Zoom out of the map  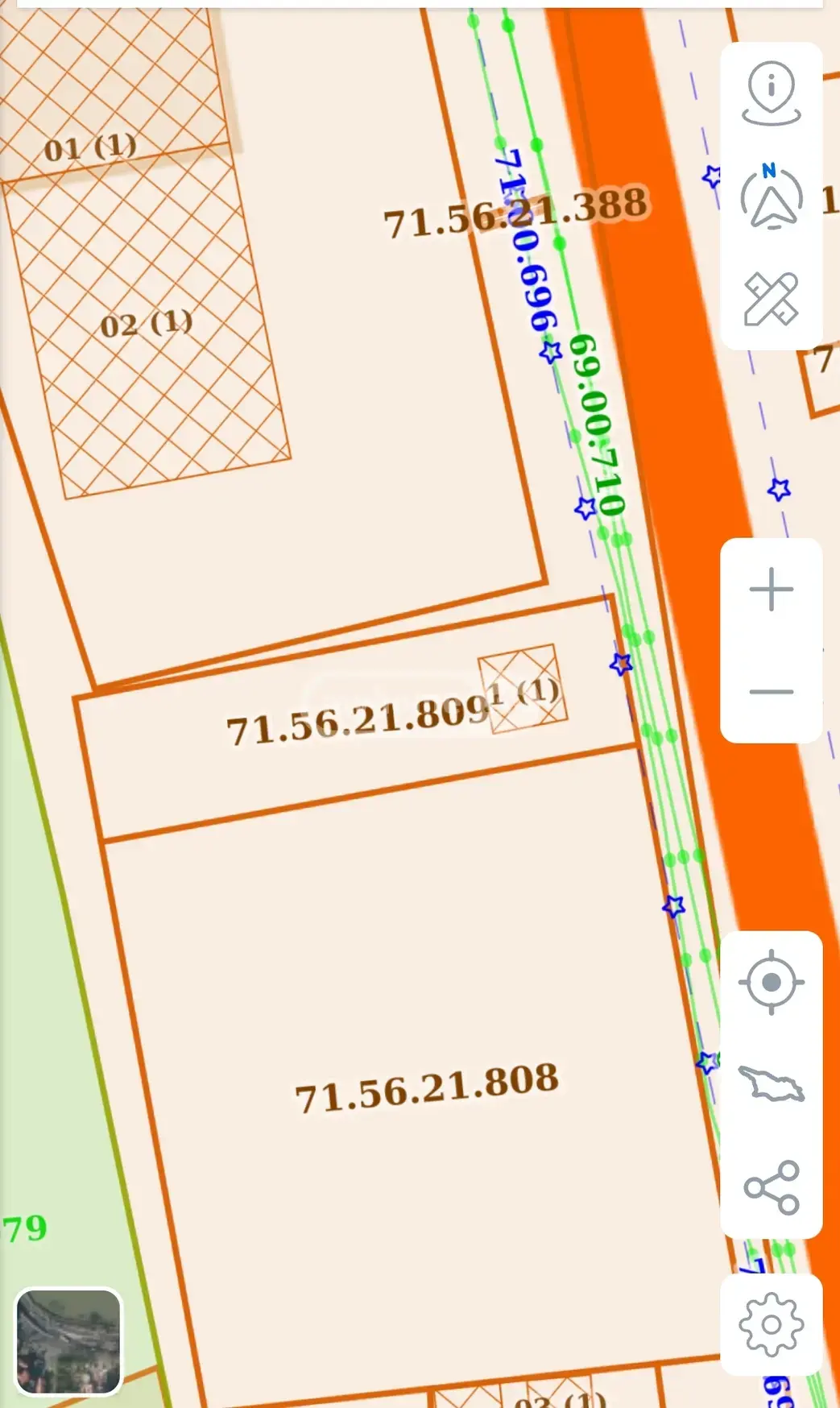tap(771, 692)
